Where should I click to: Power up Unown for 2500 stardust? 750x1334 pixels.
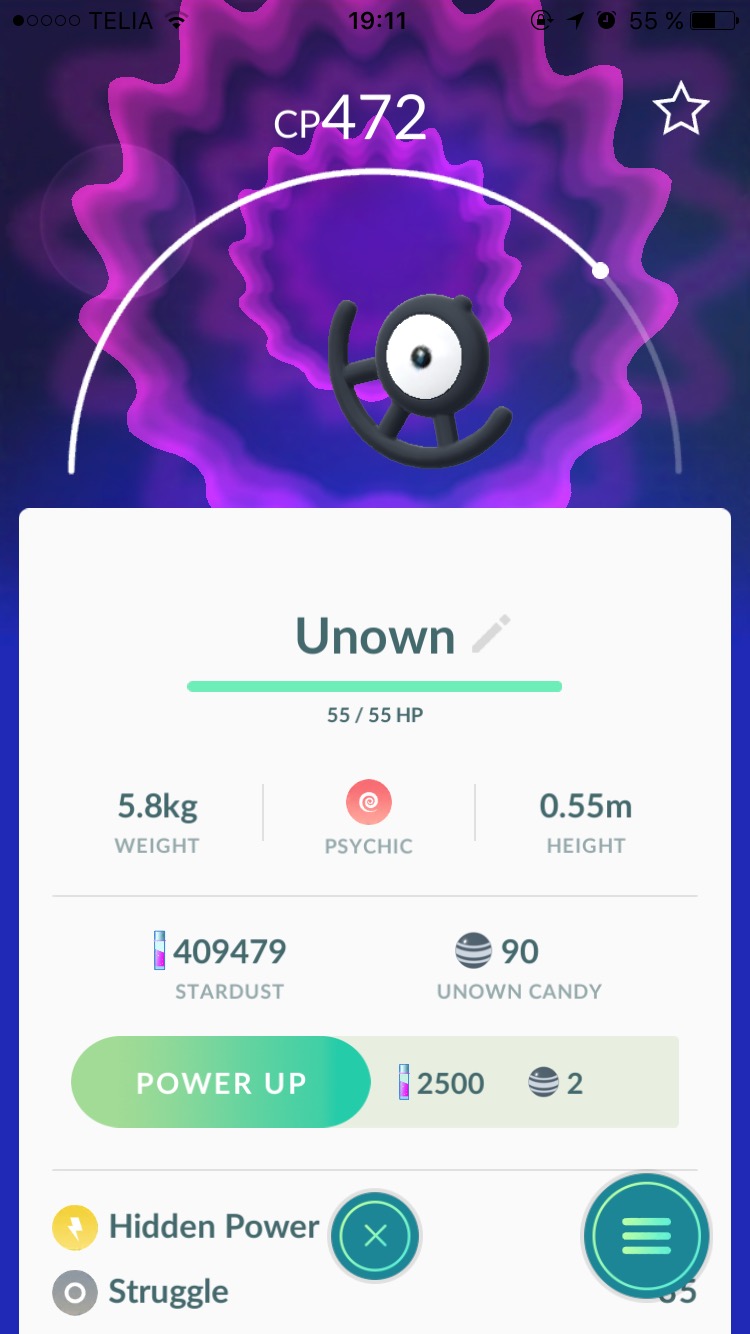[221, 1082]
